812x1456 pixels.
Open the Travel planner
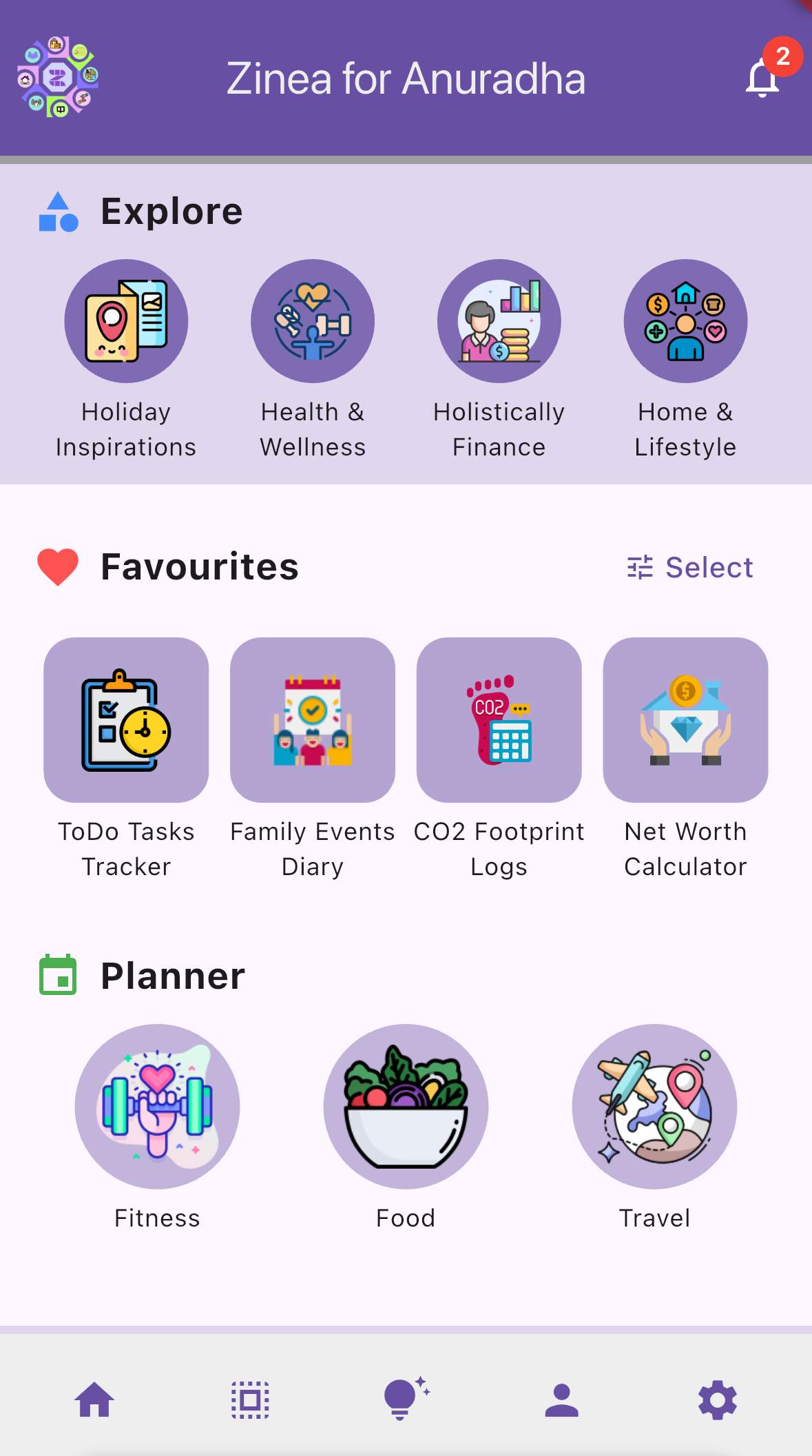click(x=654, y=1107)
